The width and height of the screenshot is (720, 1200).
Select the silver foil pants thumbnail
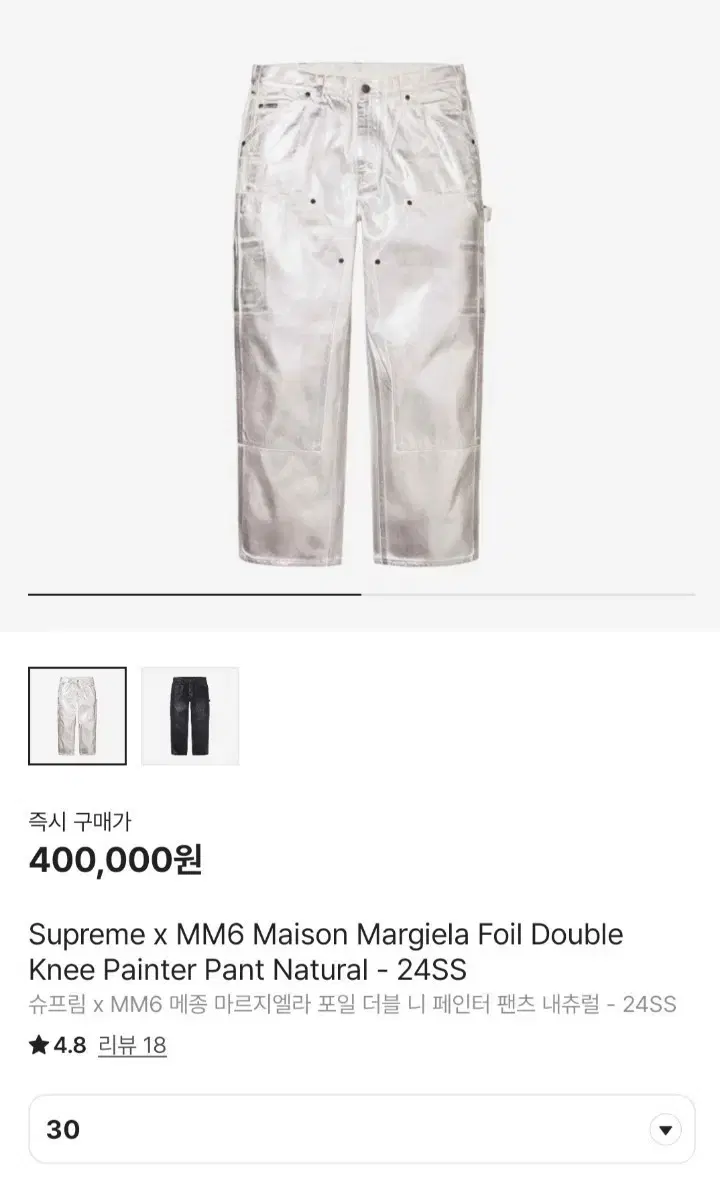(x=79, y=714)
